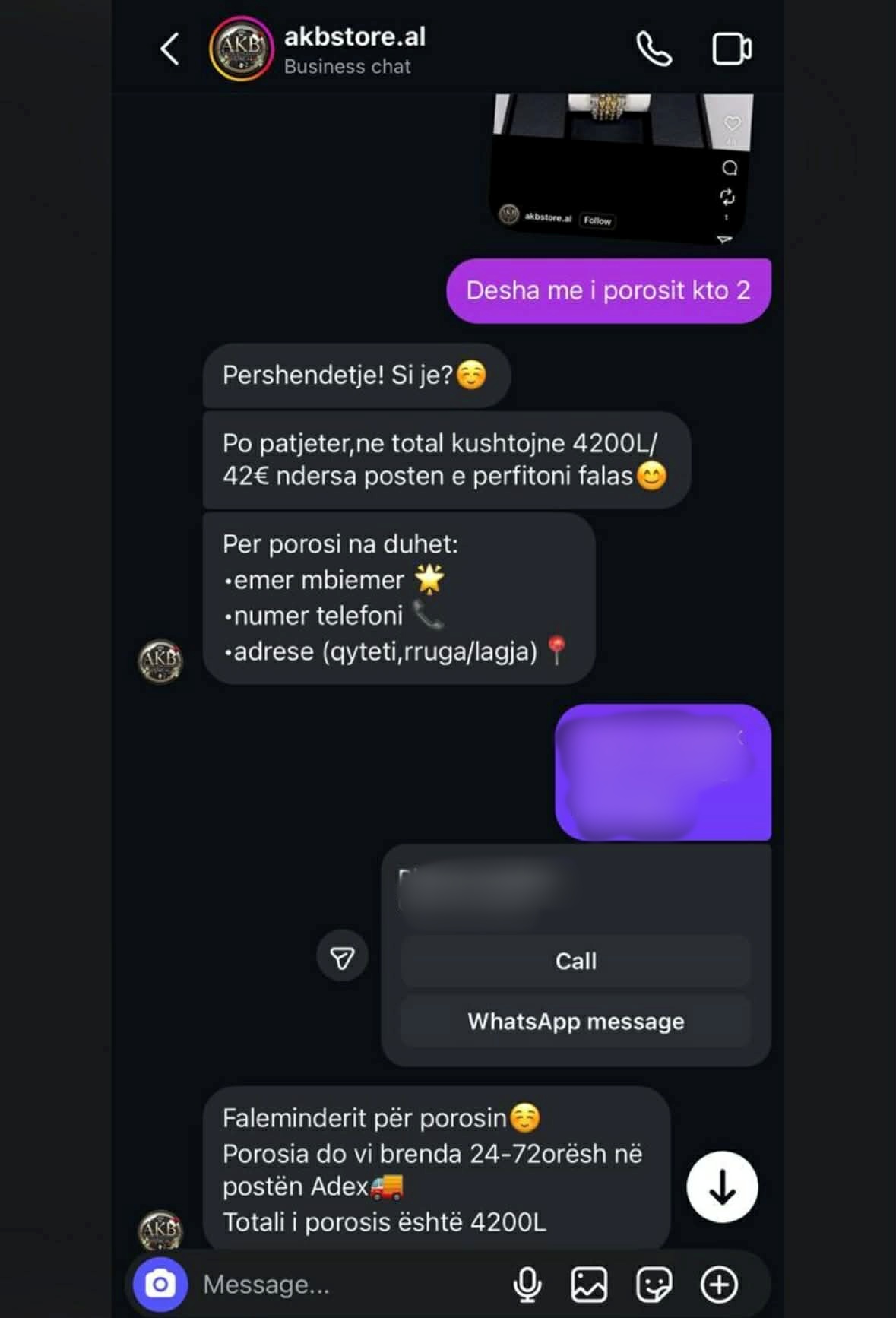Forward the contact card message
The width and height of the screenshot is (896, 1318).
[342, 957]
